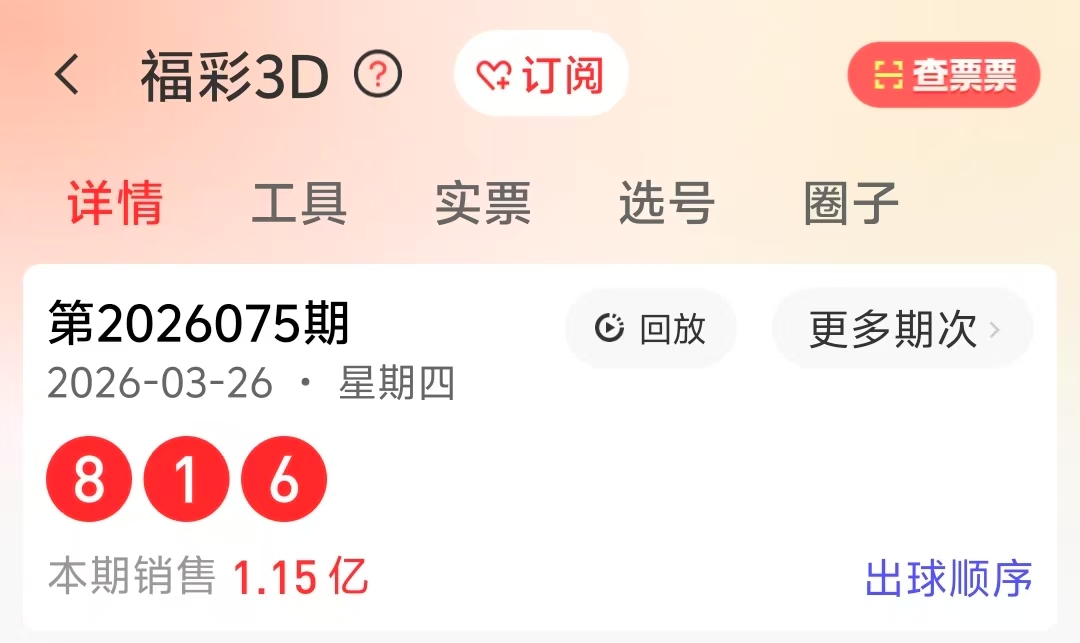Viewport: 1080px width, 643px height.
Task: Show 出球顺序 draw order
Action: pos(948,579)
